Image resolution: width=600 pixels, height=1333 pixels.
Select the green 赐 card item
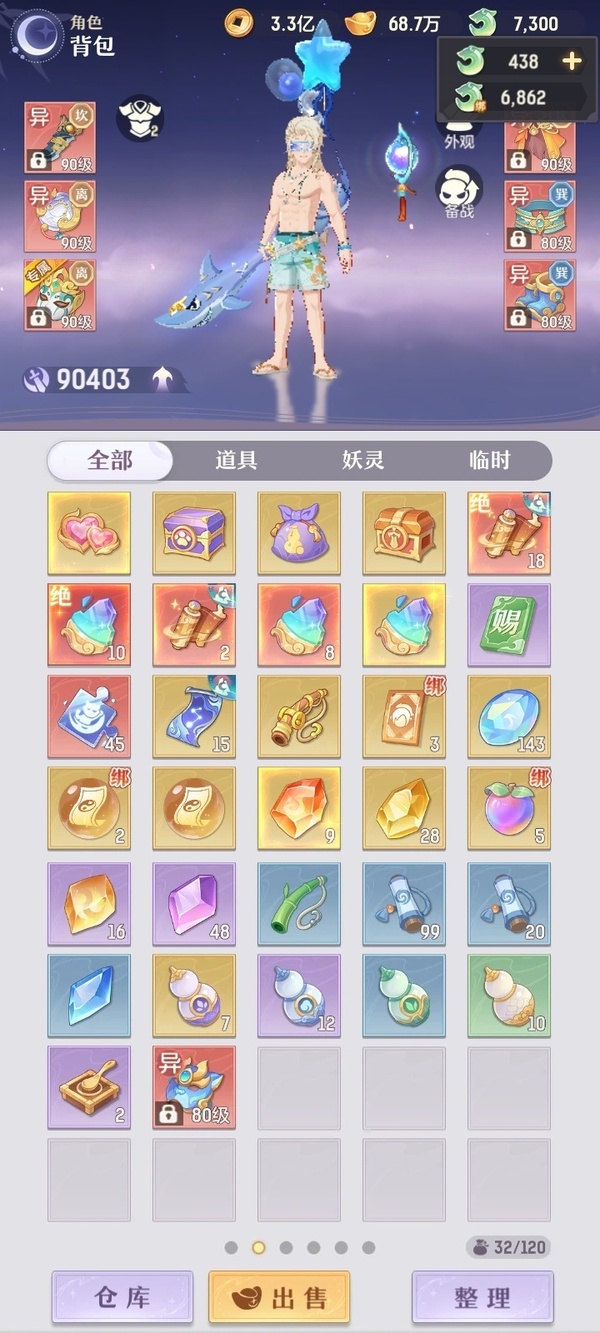(x=509, y=626)
